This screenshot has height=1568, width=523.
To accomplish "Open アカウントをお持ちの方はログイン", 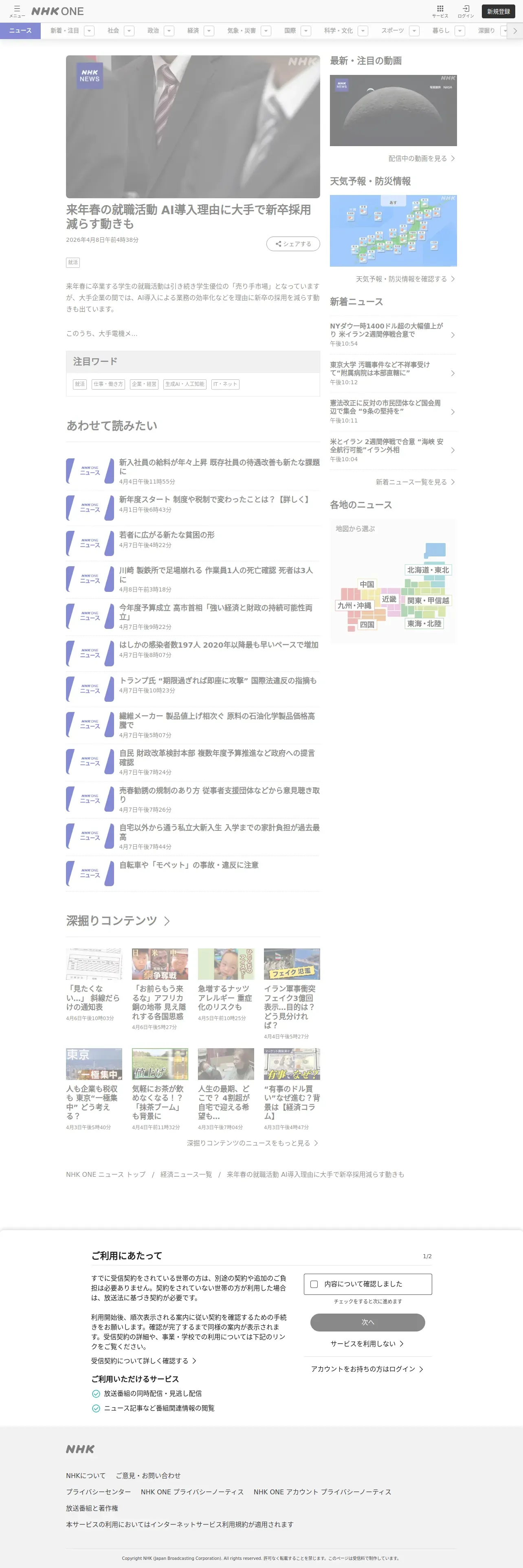I will coord(367,1369).
